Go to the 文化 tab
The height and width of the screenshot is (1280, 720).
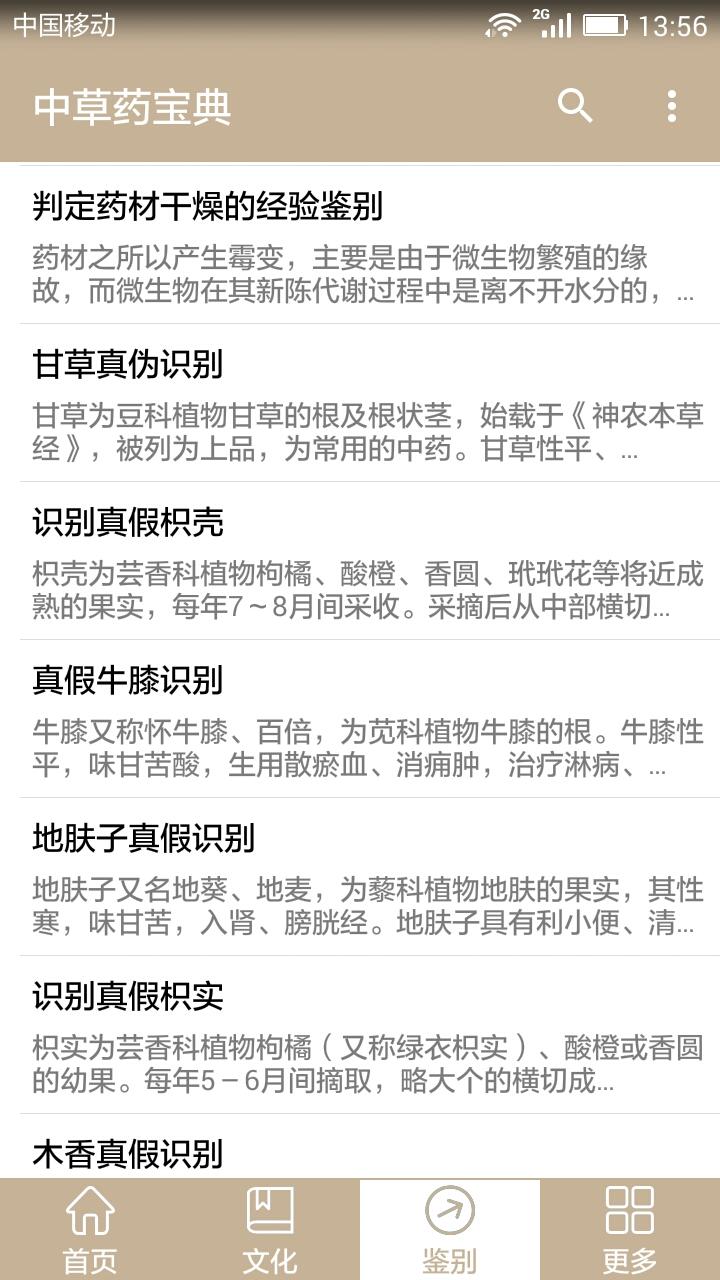click(270, 1229)
